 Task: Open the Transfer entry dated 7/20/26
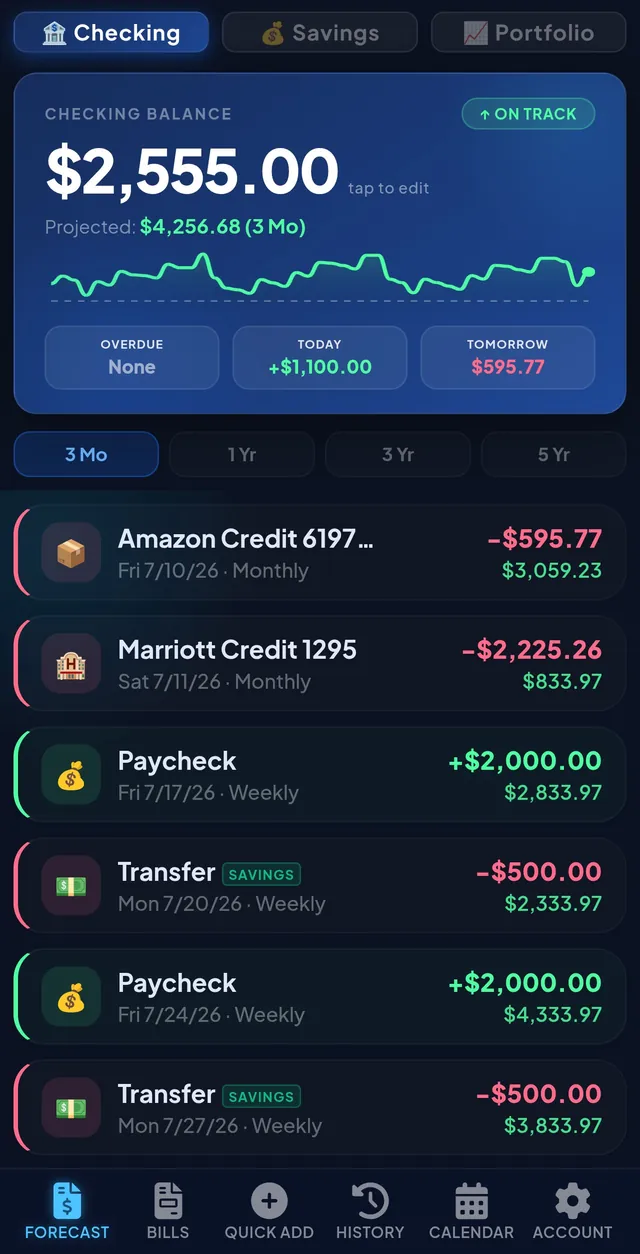click(x=320, y=886)
